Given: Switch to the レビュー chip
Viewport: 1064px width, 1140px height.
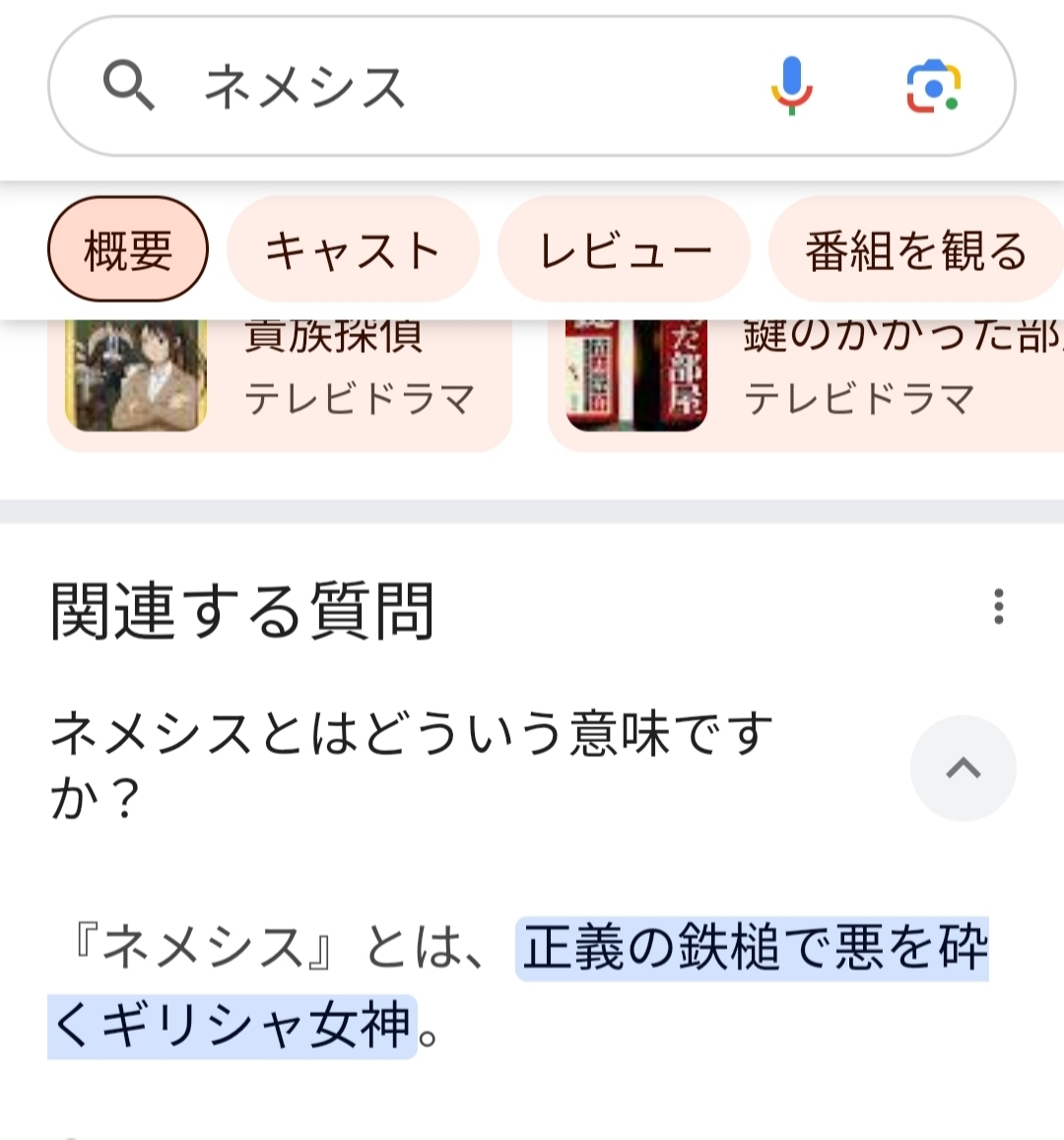Looking at the screenshot, I should (x=625, y=249).
